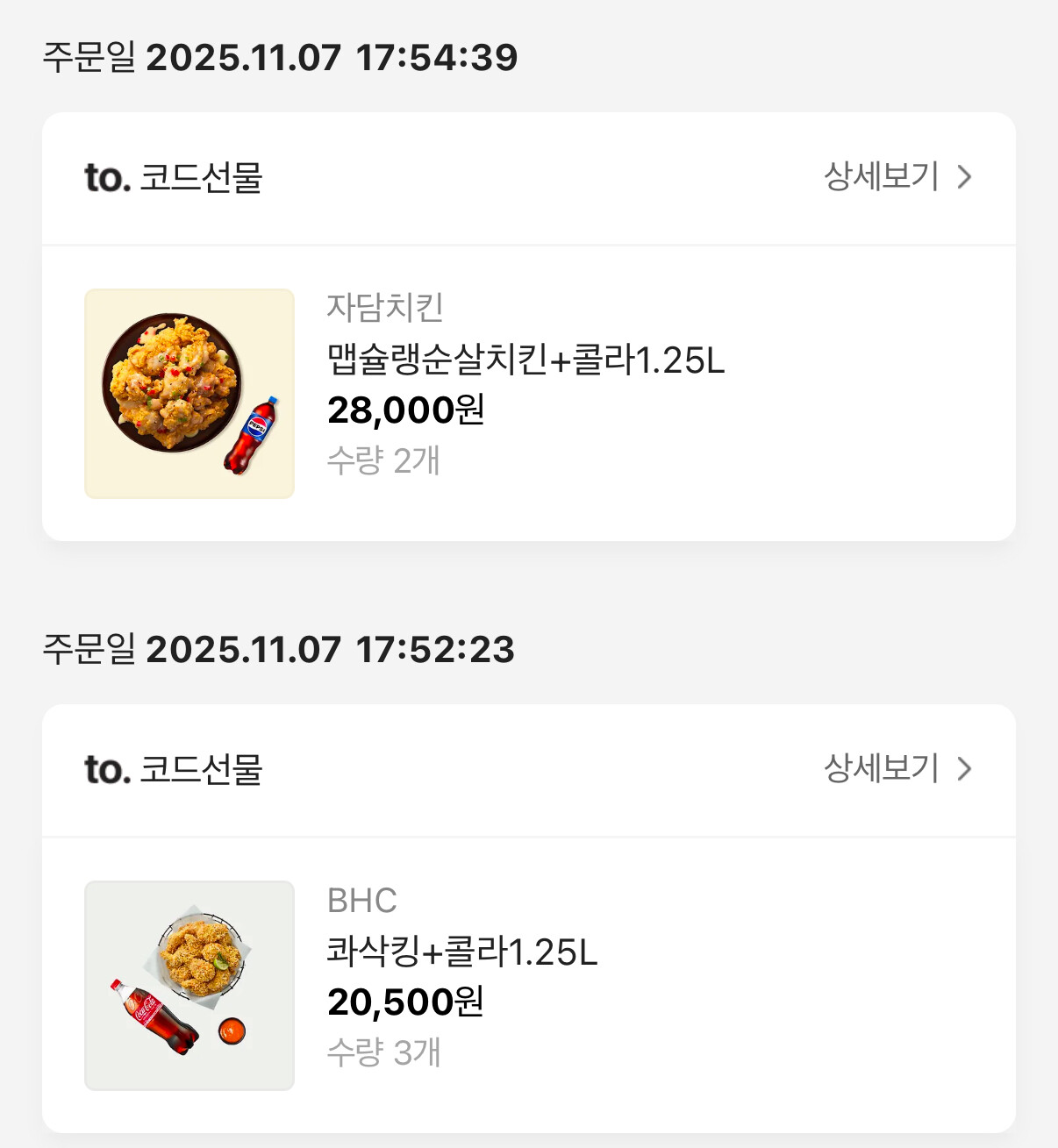This screenshot has height=1148, width=1058.
Task: Open the 콰삭킹+콜라1.25L product item
Action: pyautogui.click(x=461, y=952)
